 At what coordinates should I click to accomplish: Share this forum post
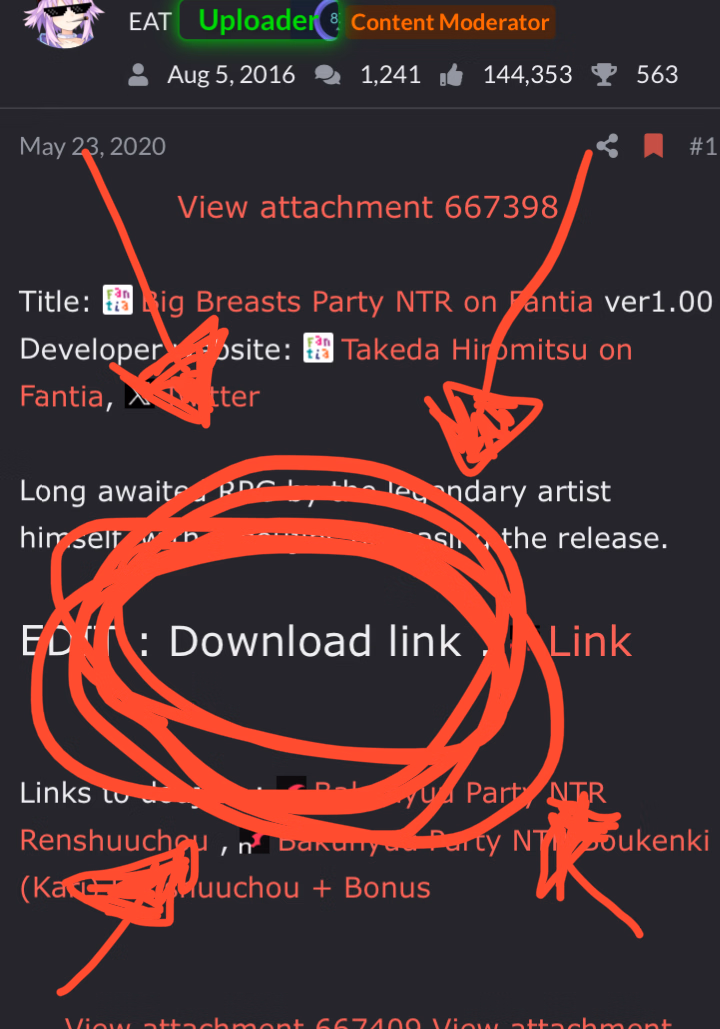click(x=607, y=146)
